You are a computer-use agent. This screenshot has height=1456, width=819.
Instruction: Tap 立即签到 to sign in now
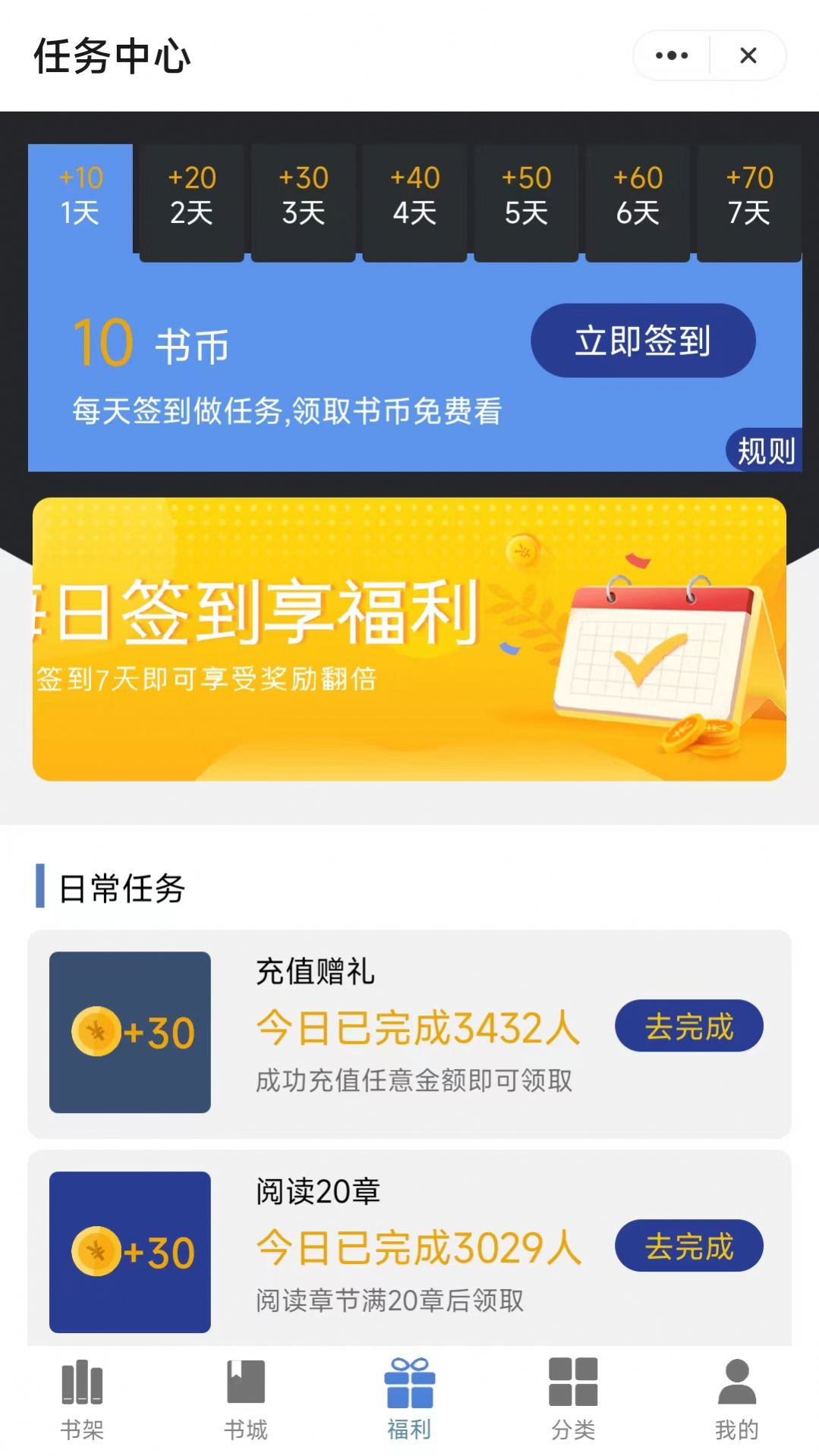click(x=642, y=341)
